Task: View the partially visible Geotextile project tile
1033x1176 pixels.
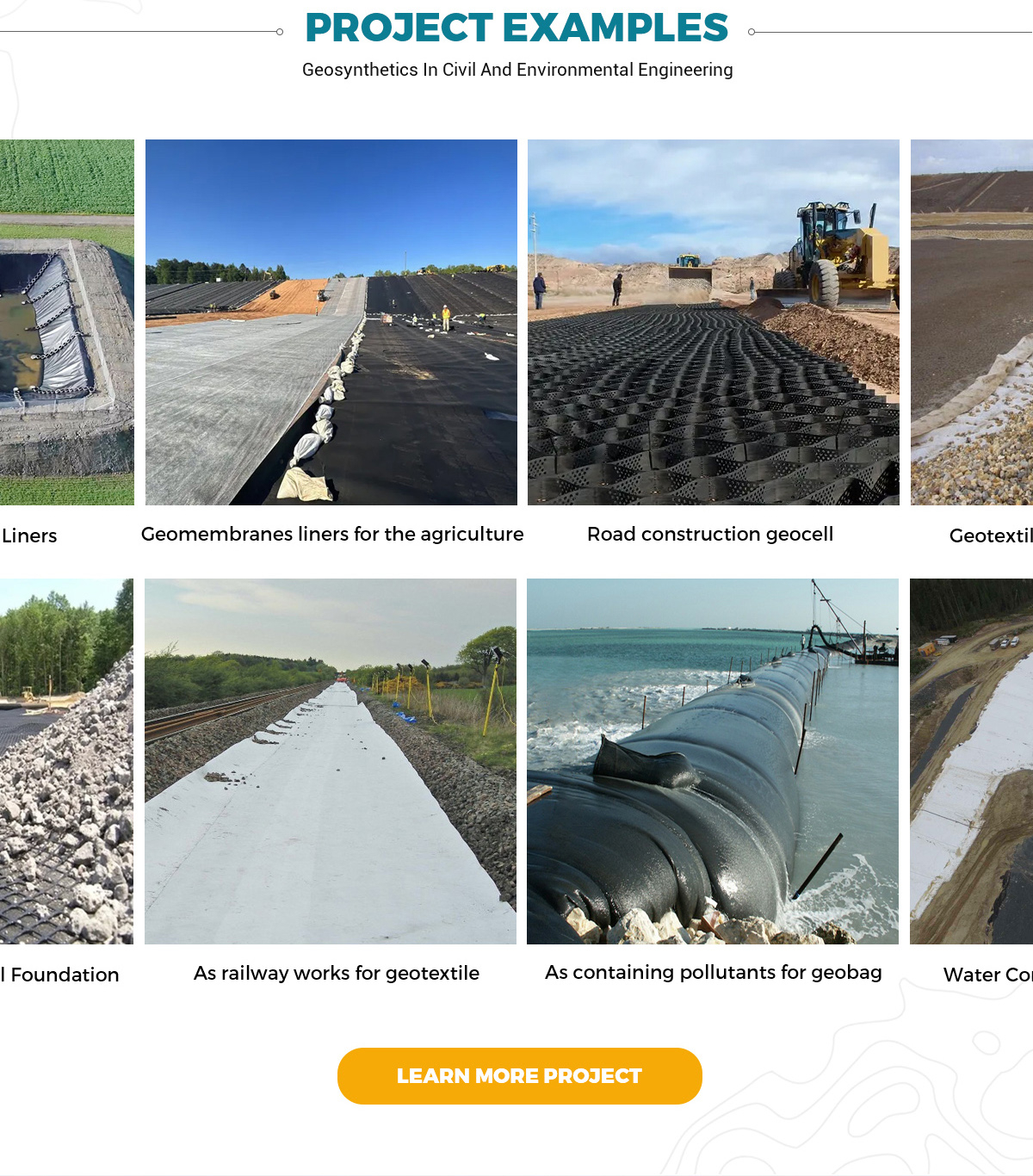Action: click(972, 322)
